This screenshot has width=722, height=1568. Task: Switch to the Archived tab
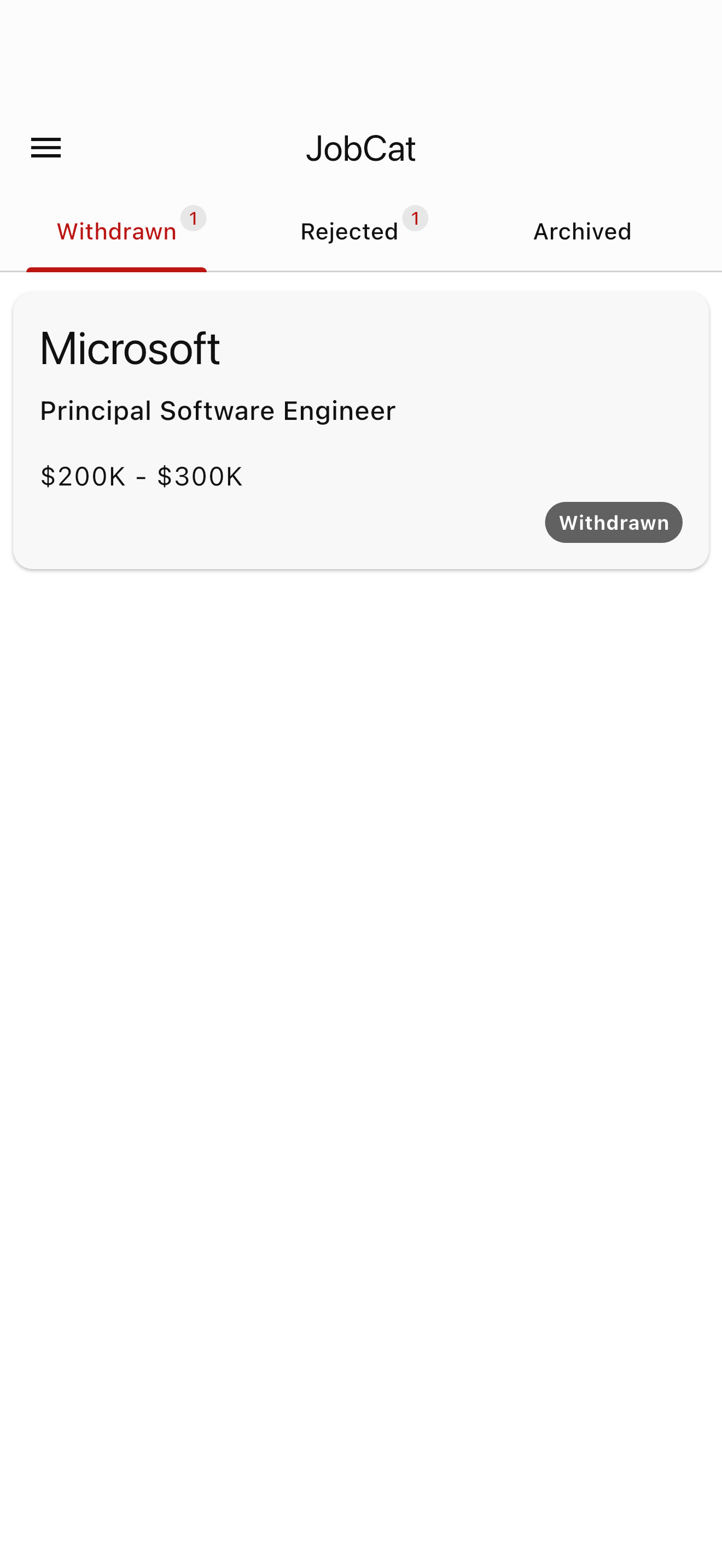[582, 232]
